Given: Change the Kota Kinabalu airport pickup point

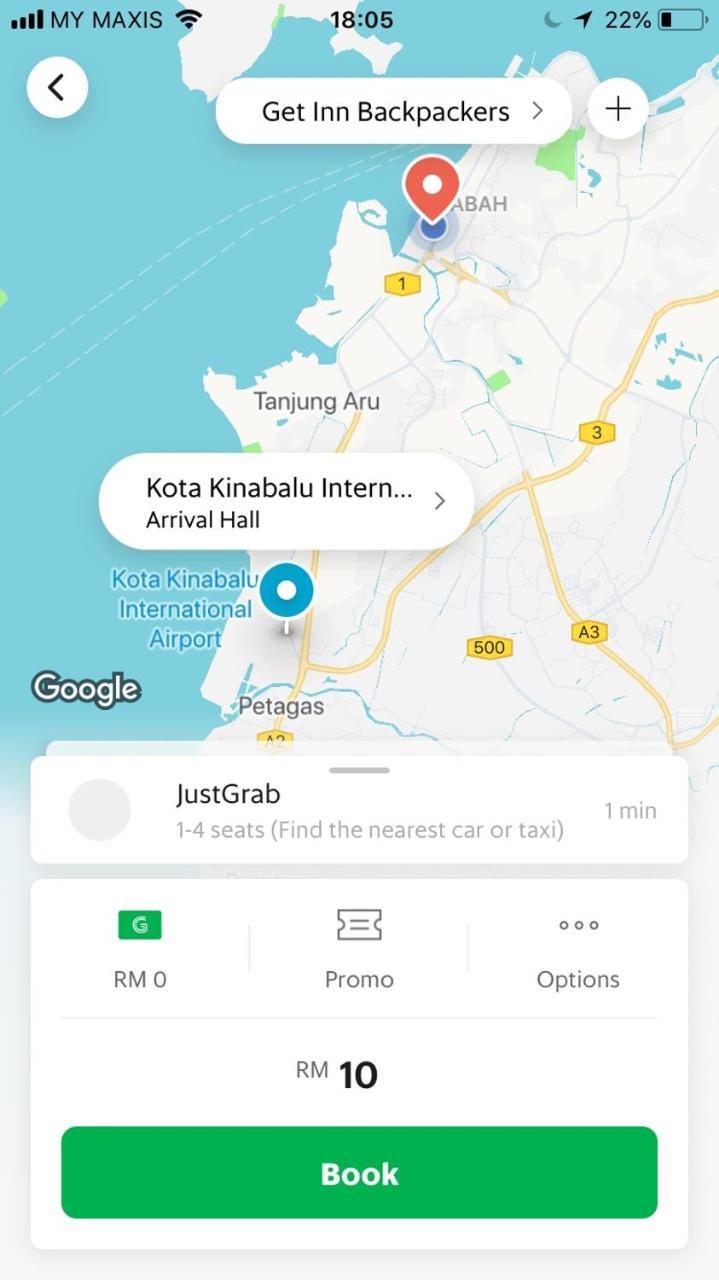Looking at the screenshot, I should 286,502.
